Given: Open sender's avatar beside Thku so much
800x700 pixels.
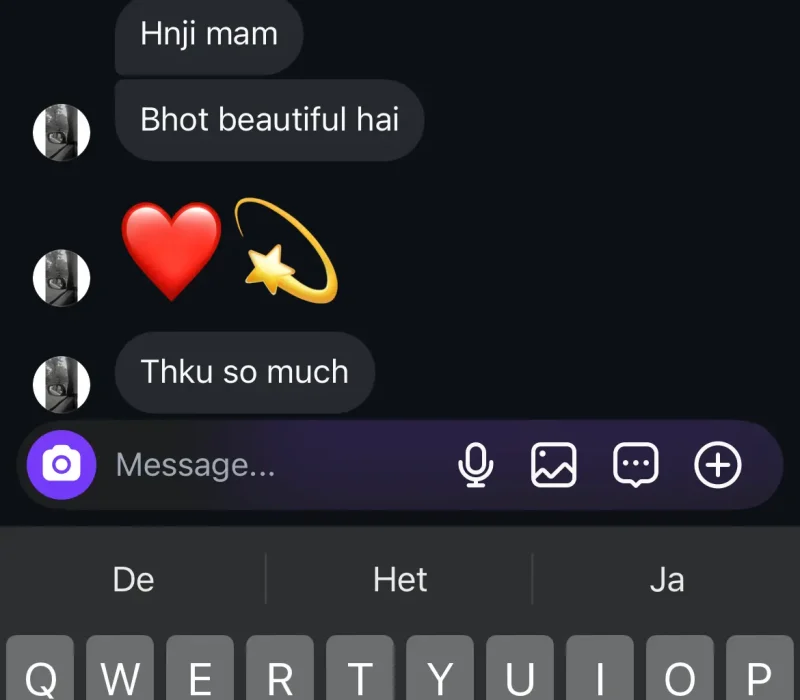Looking at the screenshot, I should [62, 384].
